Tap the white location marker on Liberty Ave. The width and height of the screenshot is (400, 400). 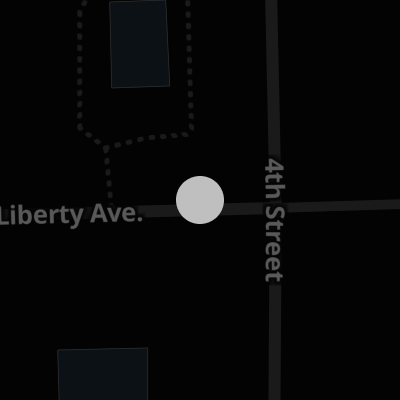pos(200,200)
